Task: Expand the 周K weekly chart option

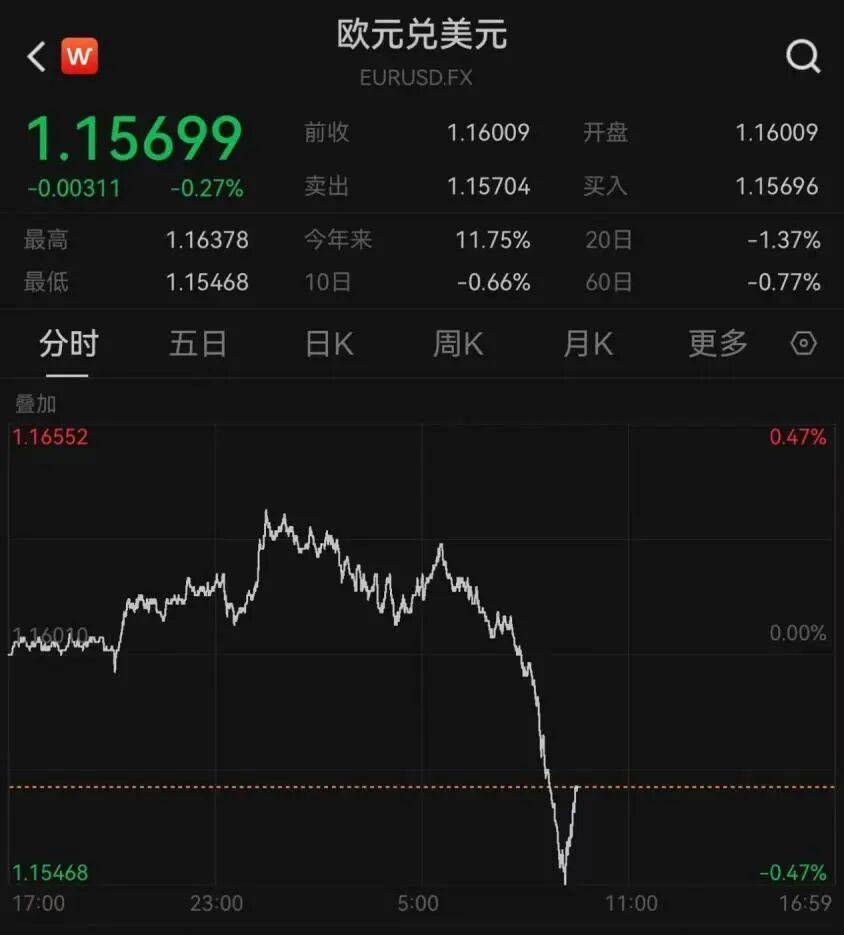Action: (x=458, y=343)
